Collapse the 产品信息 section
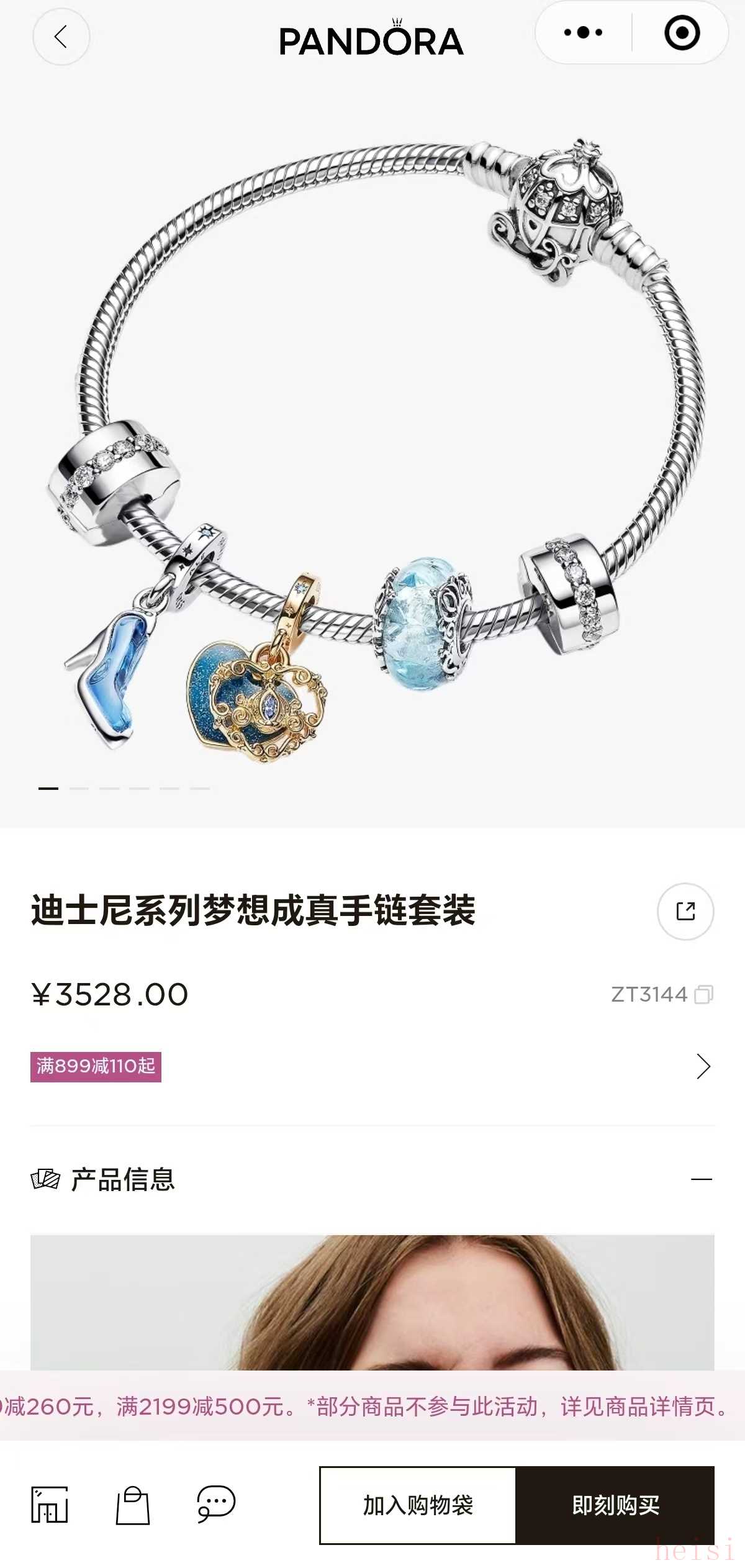 (x=702, y=1179)
